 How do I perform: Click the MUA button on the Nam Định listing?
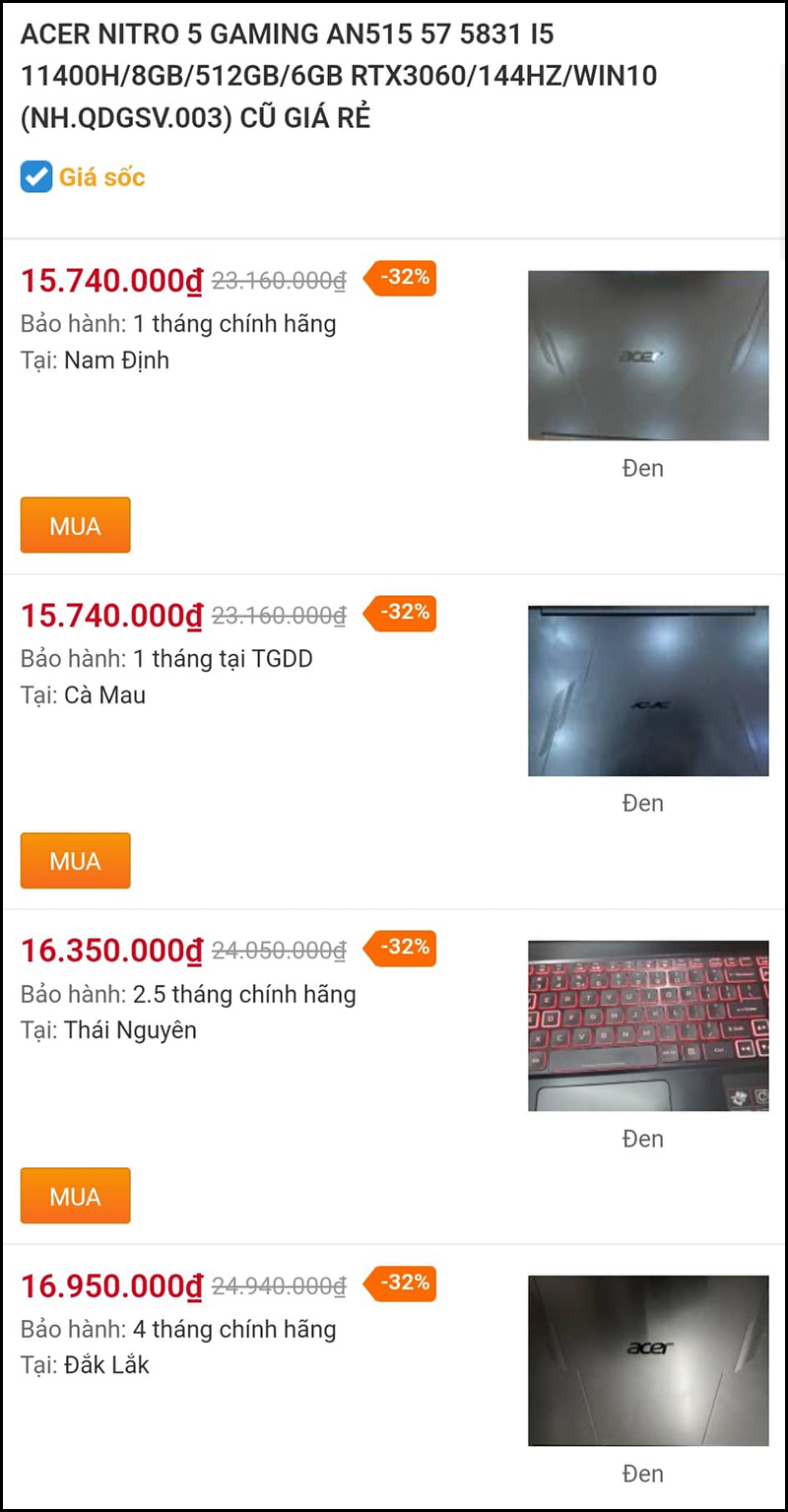point(75,525)
